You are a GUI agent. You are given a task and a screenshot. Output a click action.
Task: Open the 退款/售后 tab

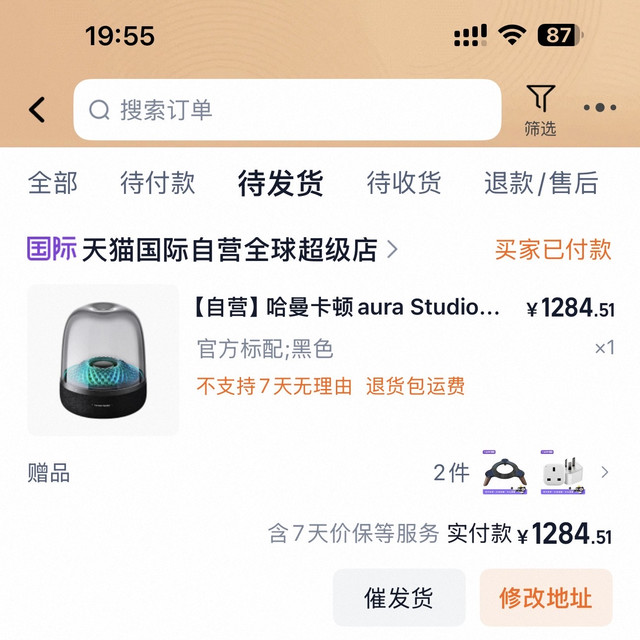point(541,183)
